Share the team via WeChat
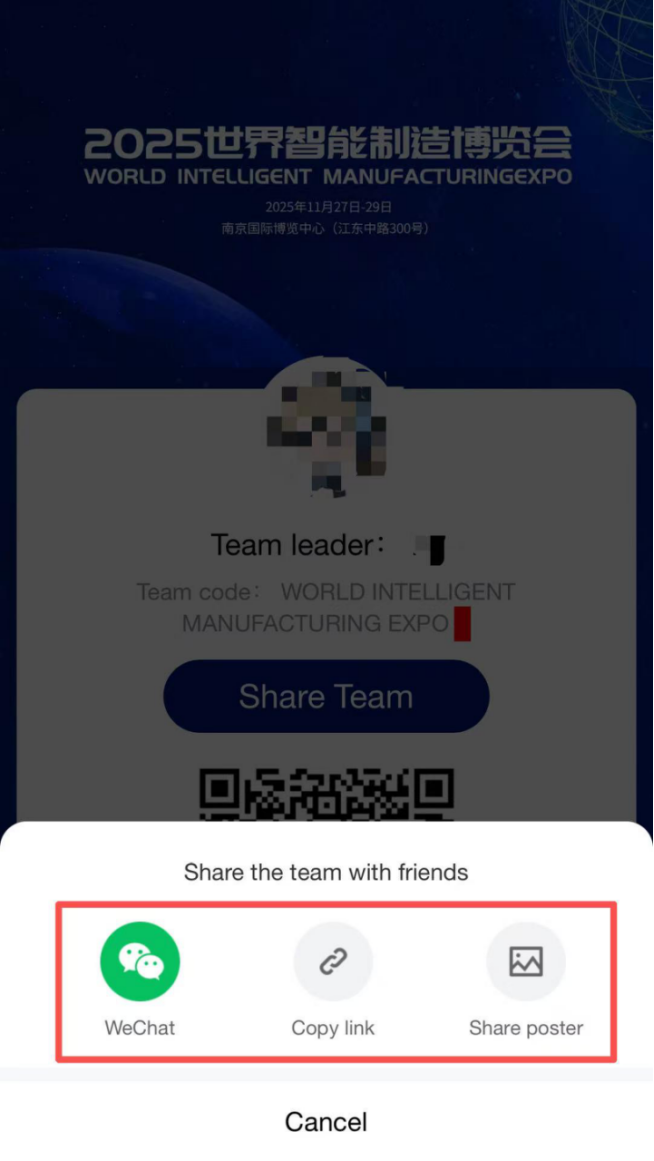This screenshot has width=654, height=1161. pyautogui.click(x=140, y=962)
